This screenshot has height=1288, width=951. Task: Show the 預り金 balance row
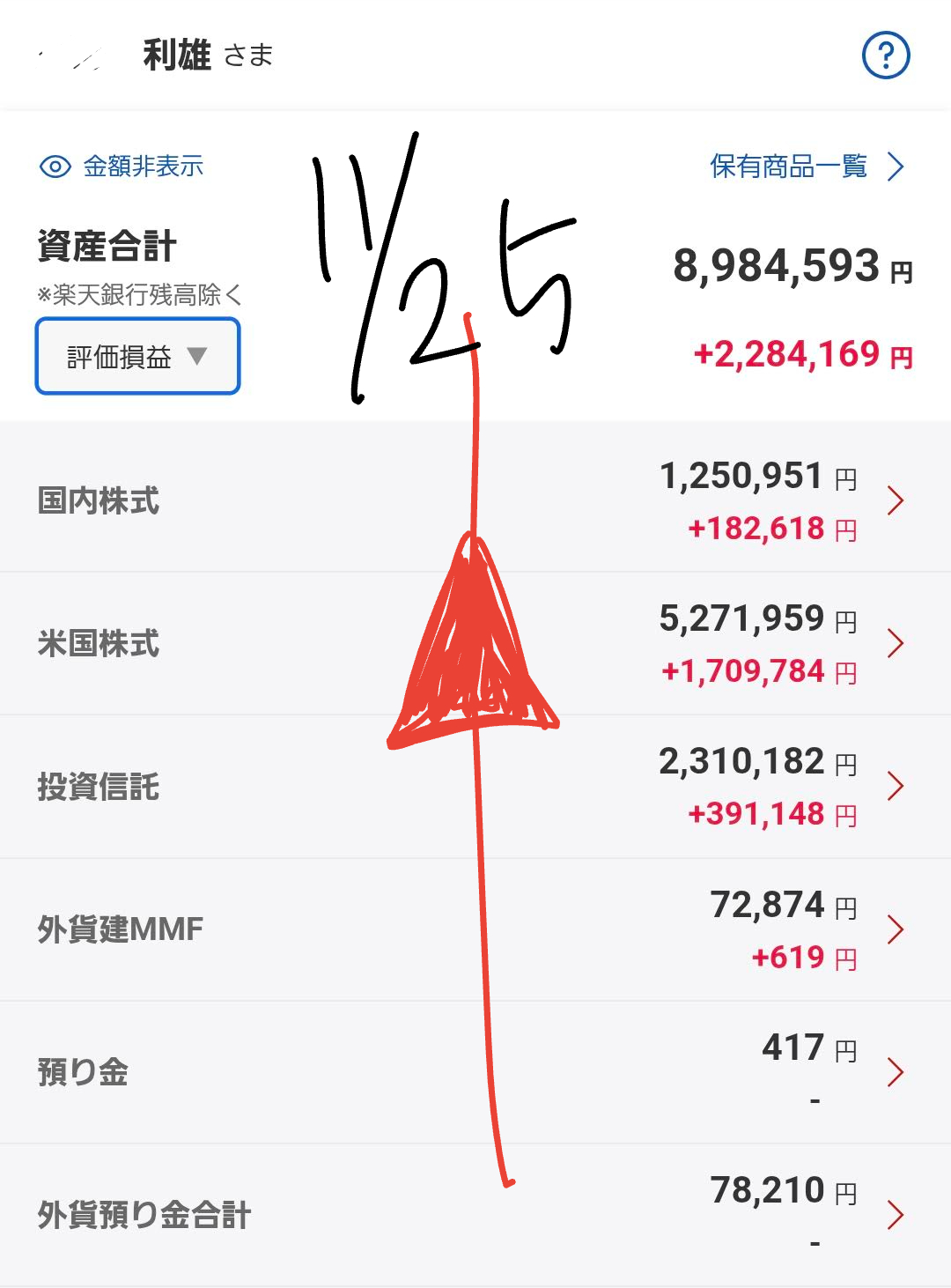click(475, 1071)
